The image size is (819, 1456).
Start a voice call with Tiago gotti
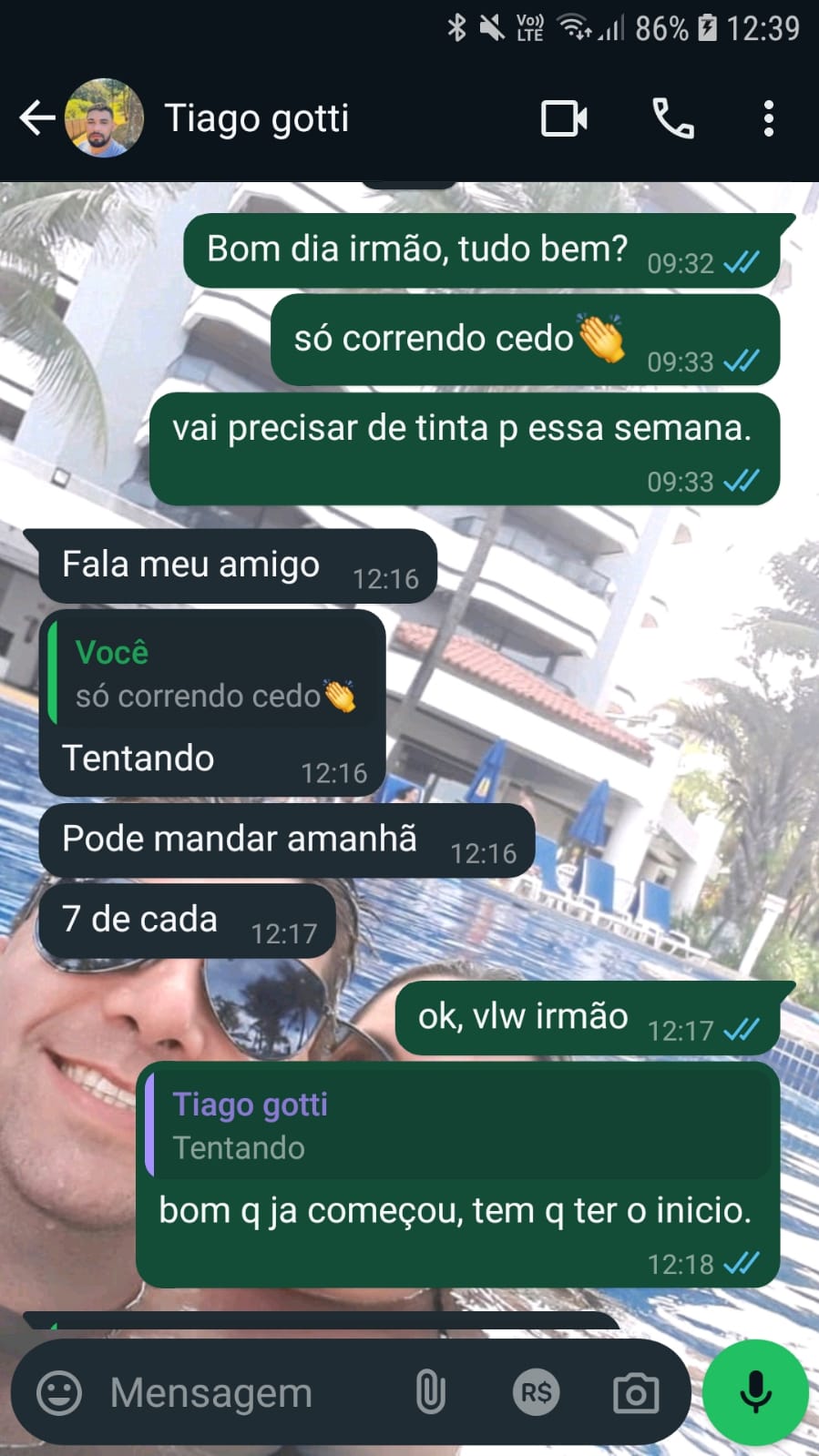[673, 118]
